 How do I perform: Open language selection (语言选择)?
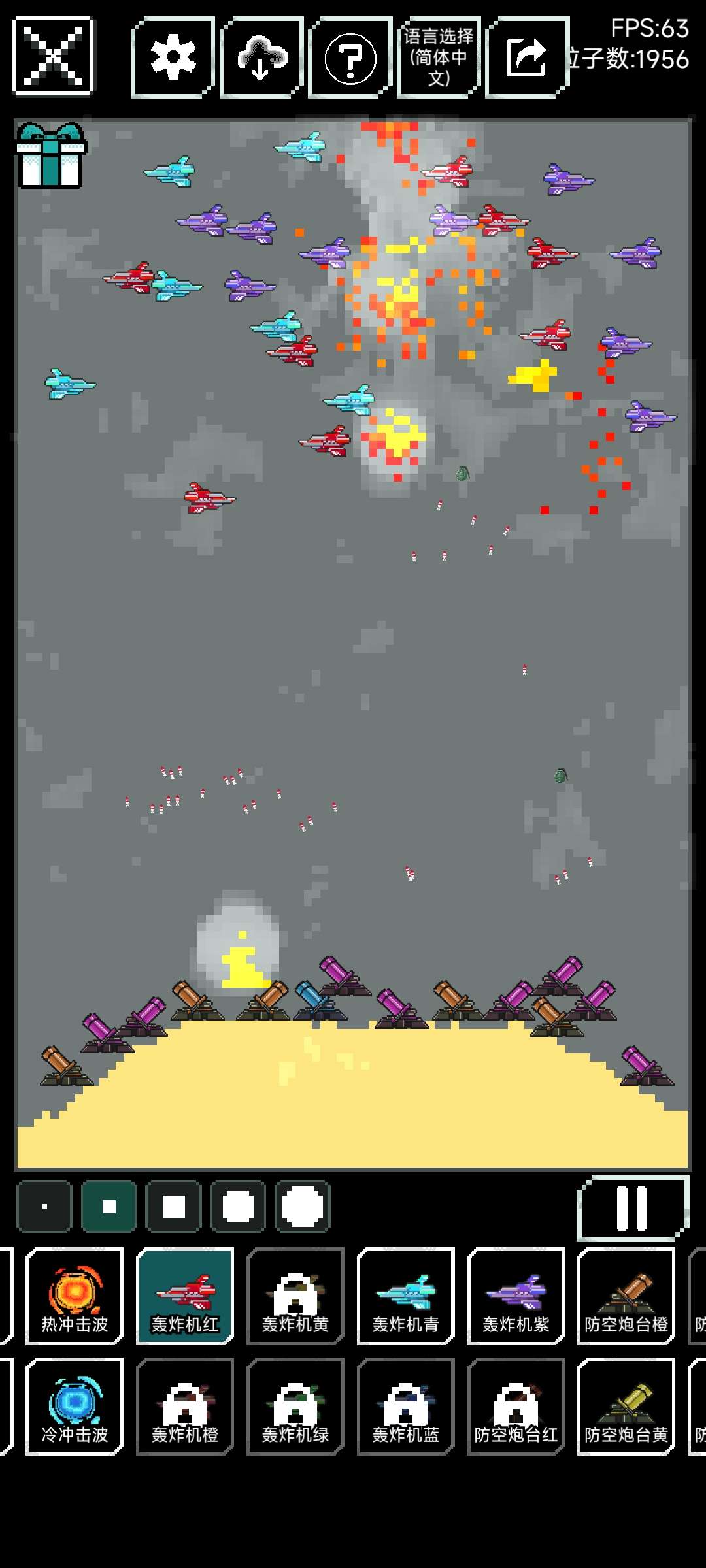coord(439,58)
